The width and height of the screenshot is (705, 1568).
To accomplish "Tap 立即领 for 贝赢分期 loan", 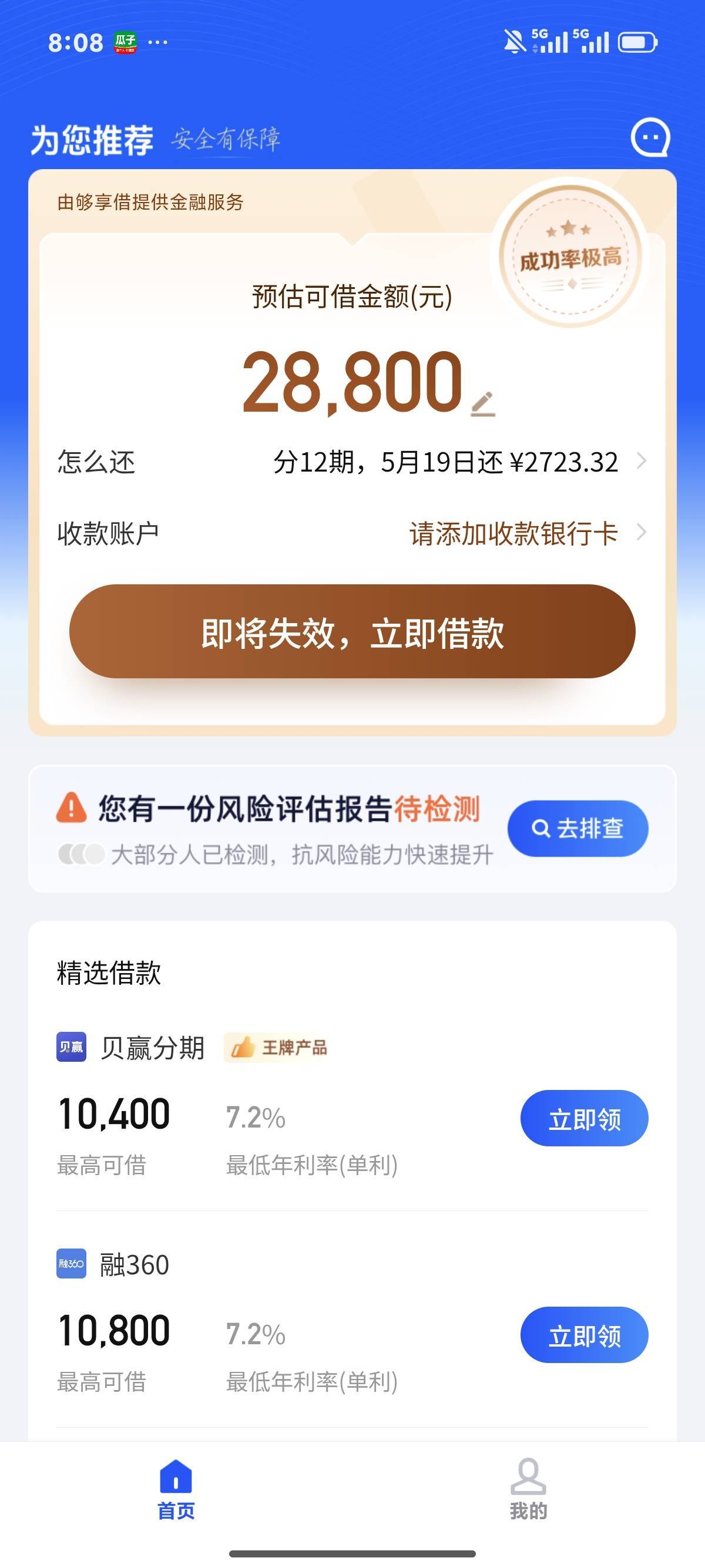I will [583, 1119].
